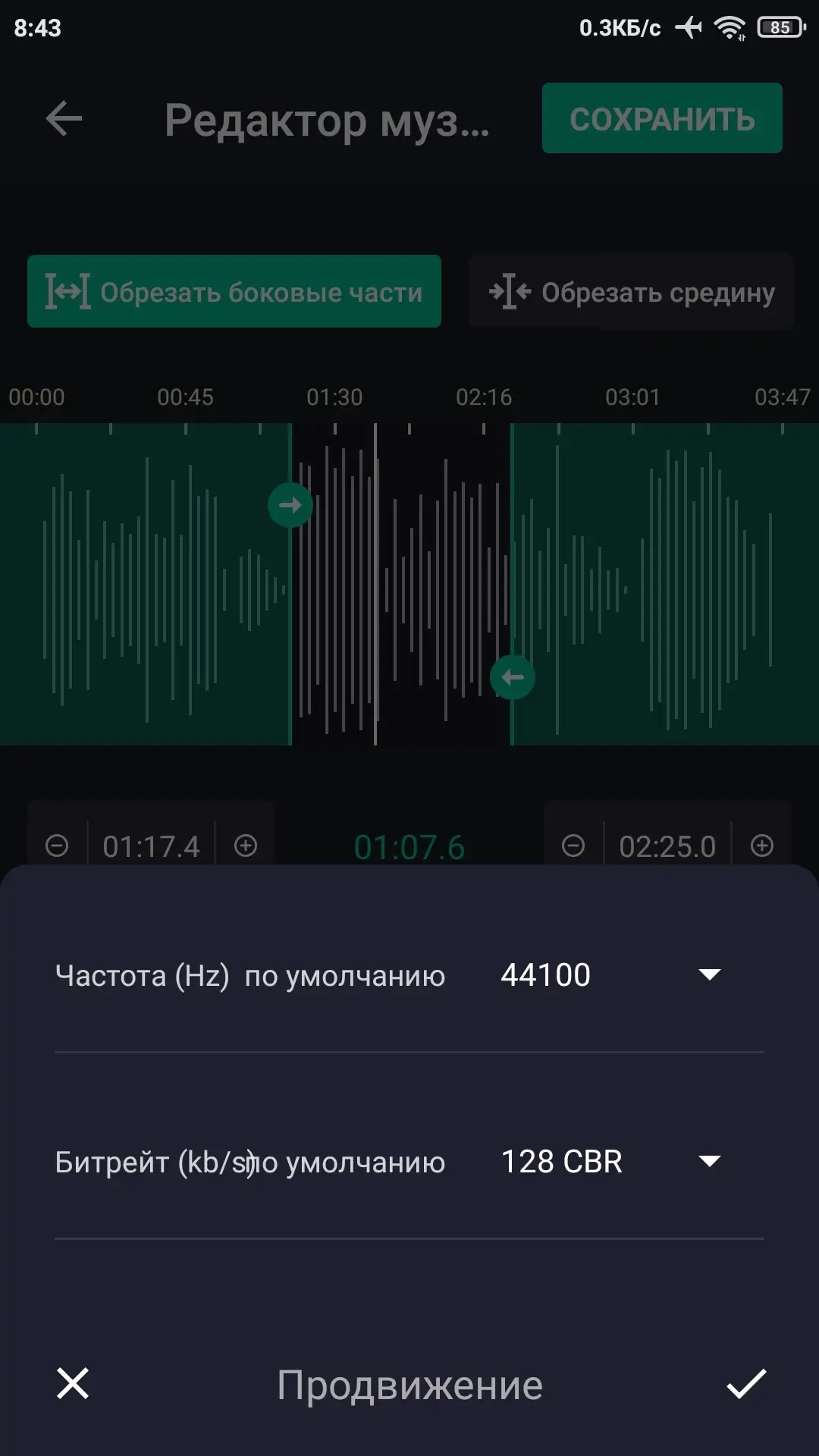819x1456 pixels.
Task: Confirm settings with the checkmark
Action: (746, 1384)
